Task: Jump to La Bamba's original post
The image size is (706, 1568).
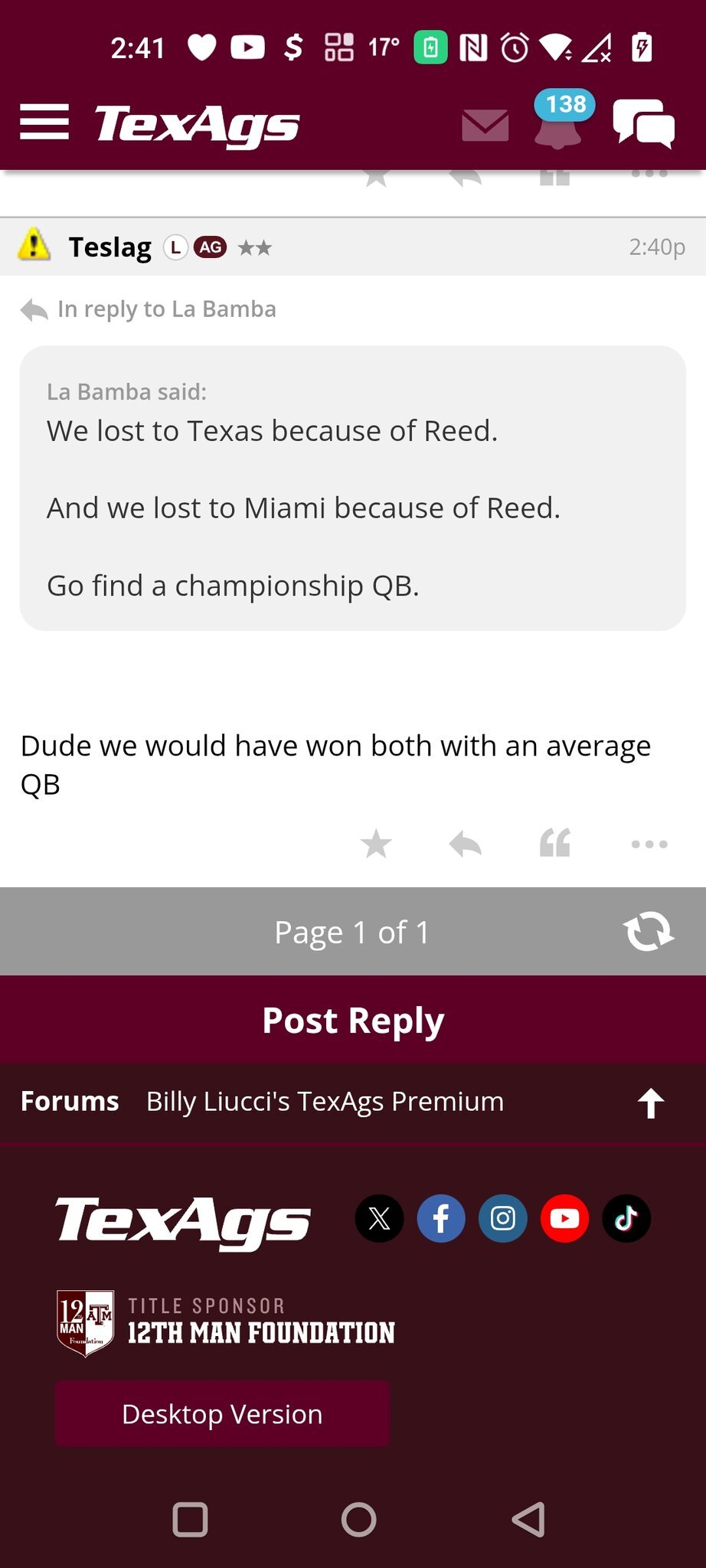Action: point(166,309)
